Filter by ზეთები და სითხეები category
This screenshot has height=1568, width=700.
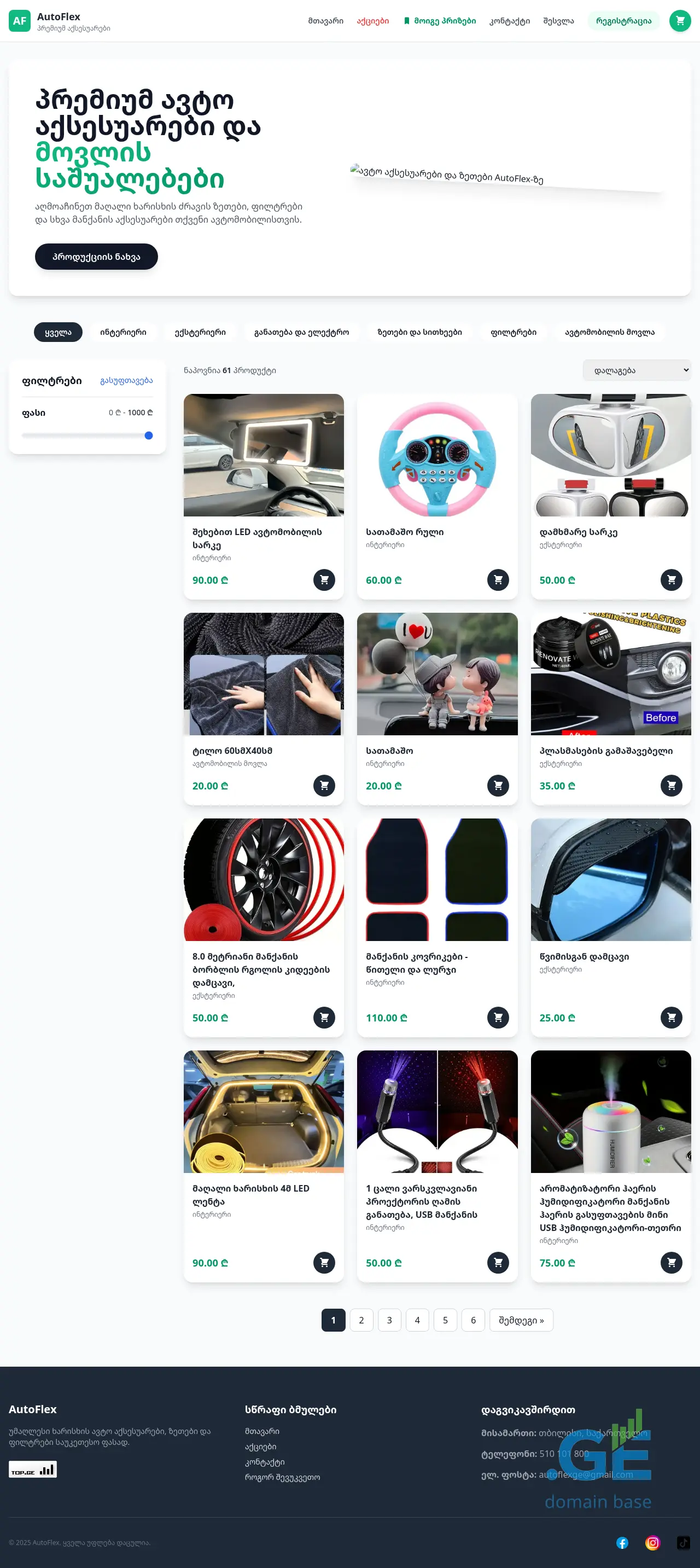pyautogui.click(x=419, y=332)
